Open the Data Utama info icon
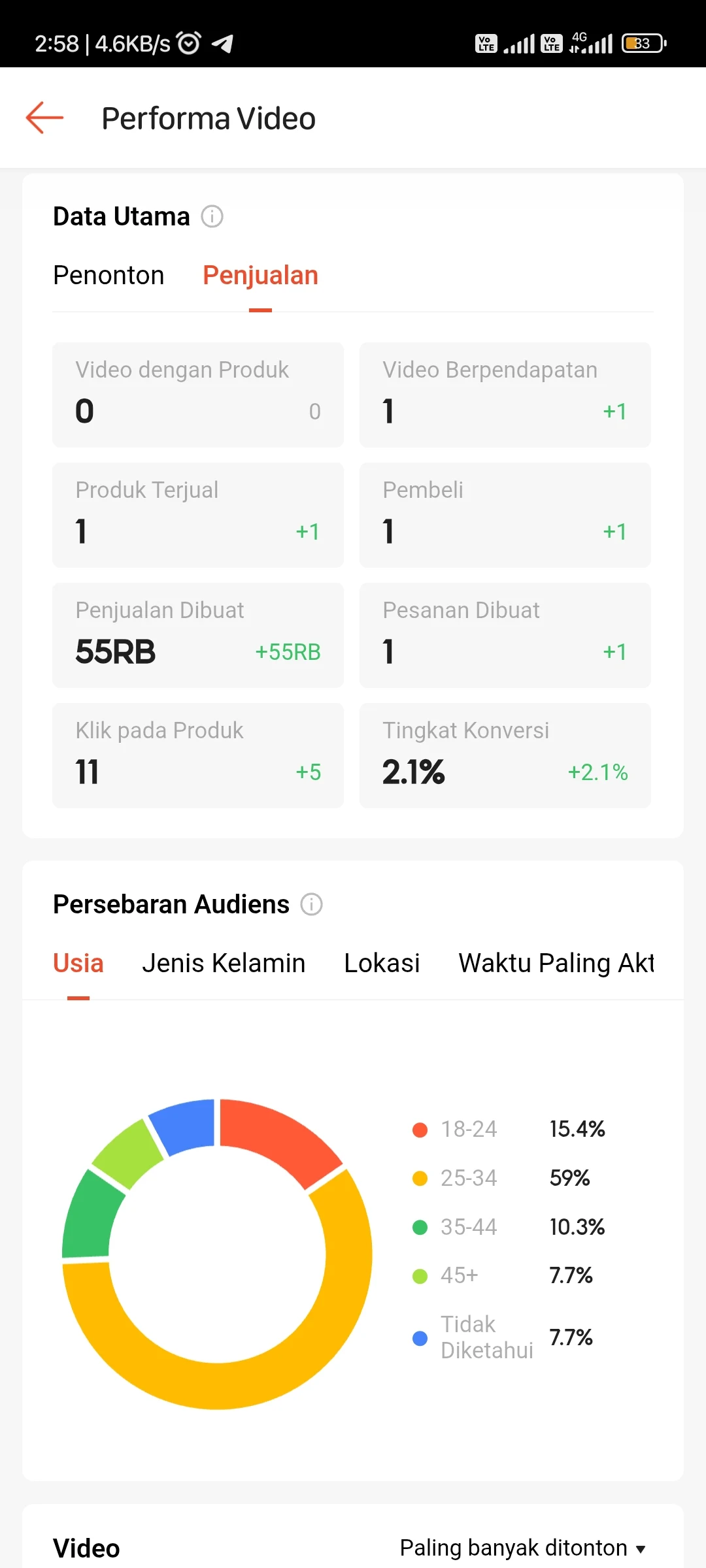 coord(212,216)
